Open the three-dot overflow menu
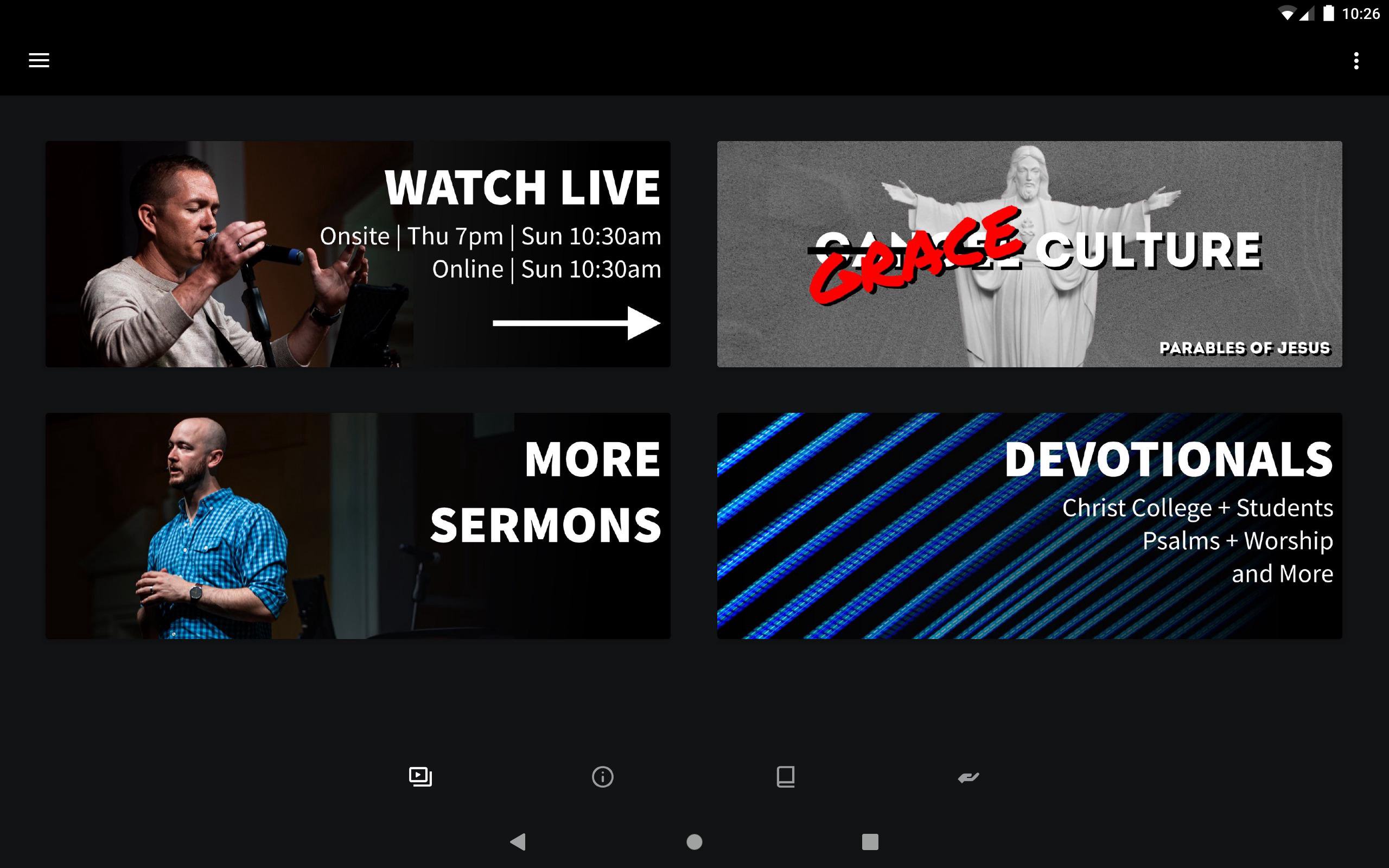The height and width of the screenshot is (868, 1389). (x=1356, y=61)
